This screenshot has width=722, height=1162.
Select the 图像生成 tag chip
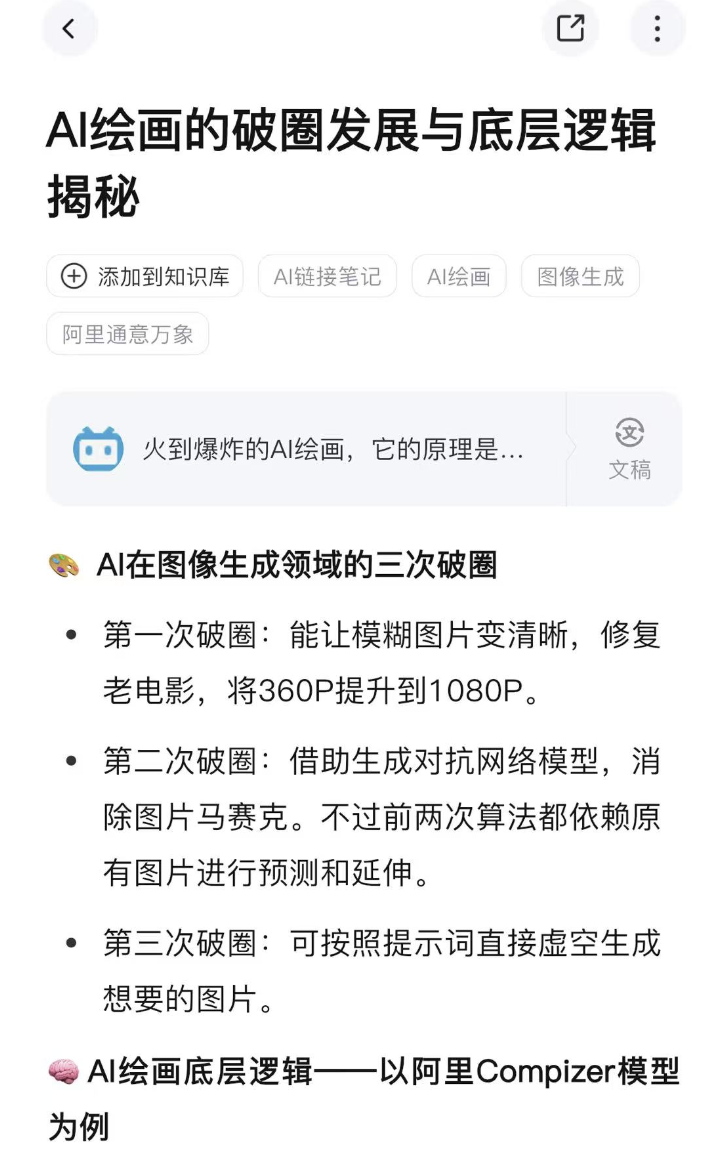pyautogui.click(x=580, y=276)
